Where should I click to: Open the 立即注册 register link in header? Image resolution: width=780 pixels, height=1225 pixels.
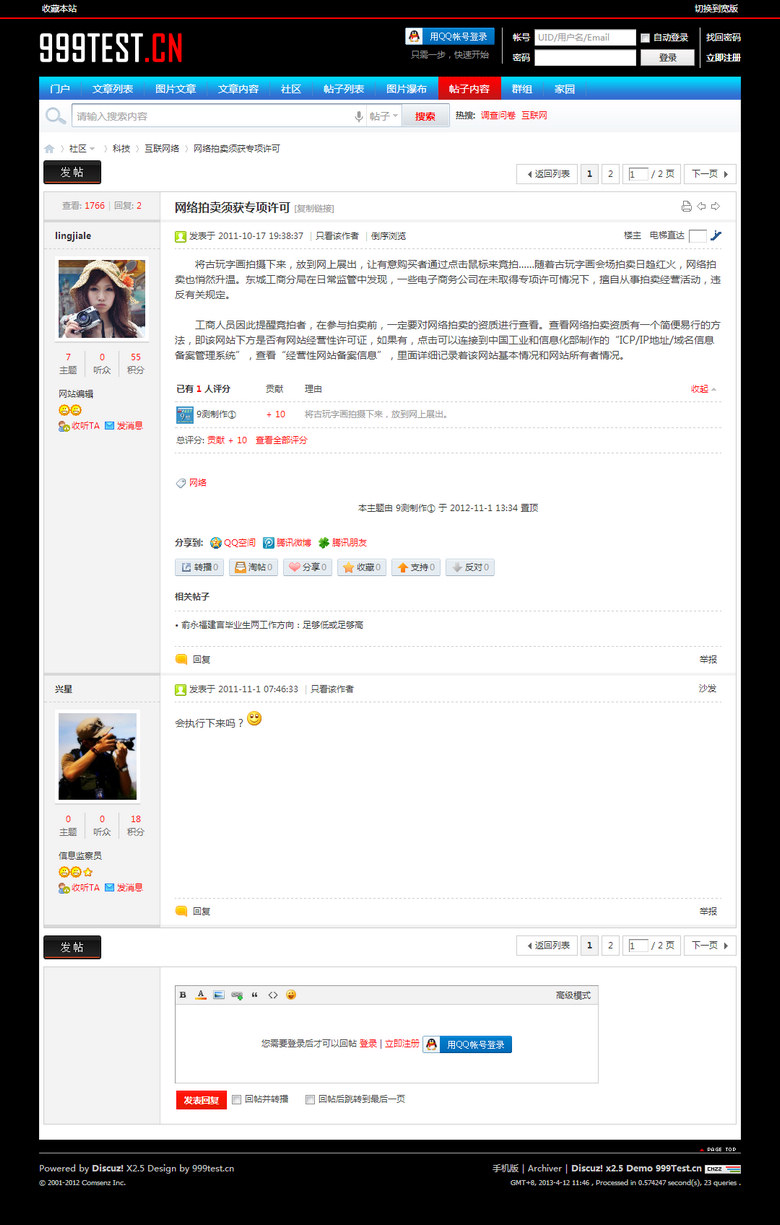[723, 57]
